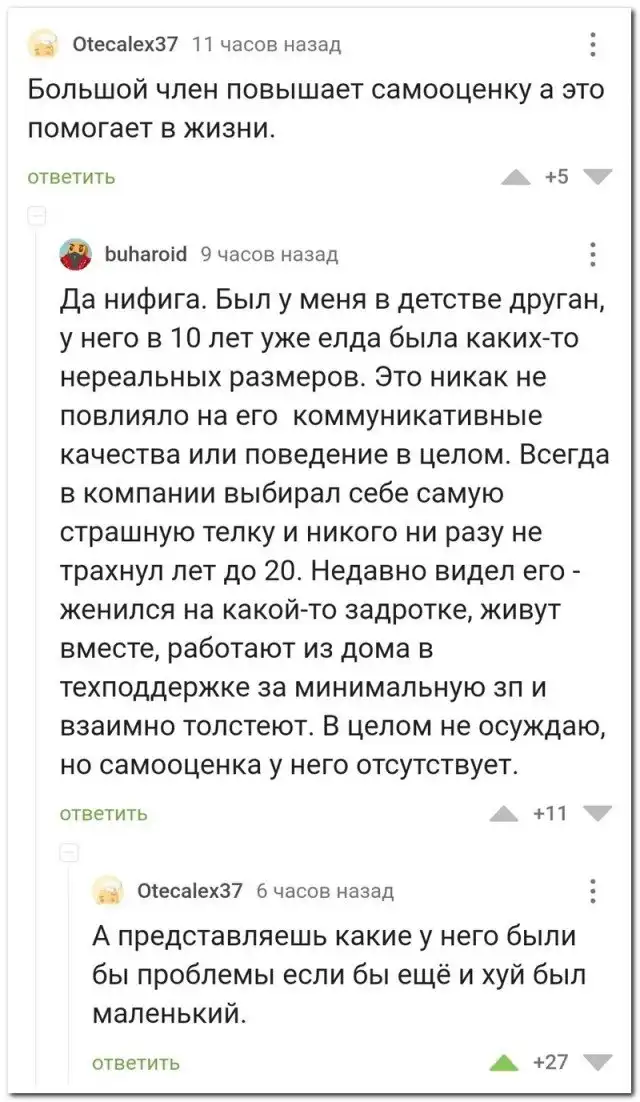Reply to the comment rated +27
Screen dimensions: 640x1102
click(x=135, y=1061)
